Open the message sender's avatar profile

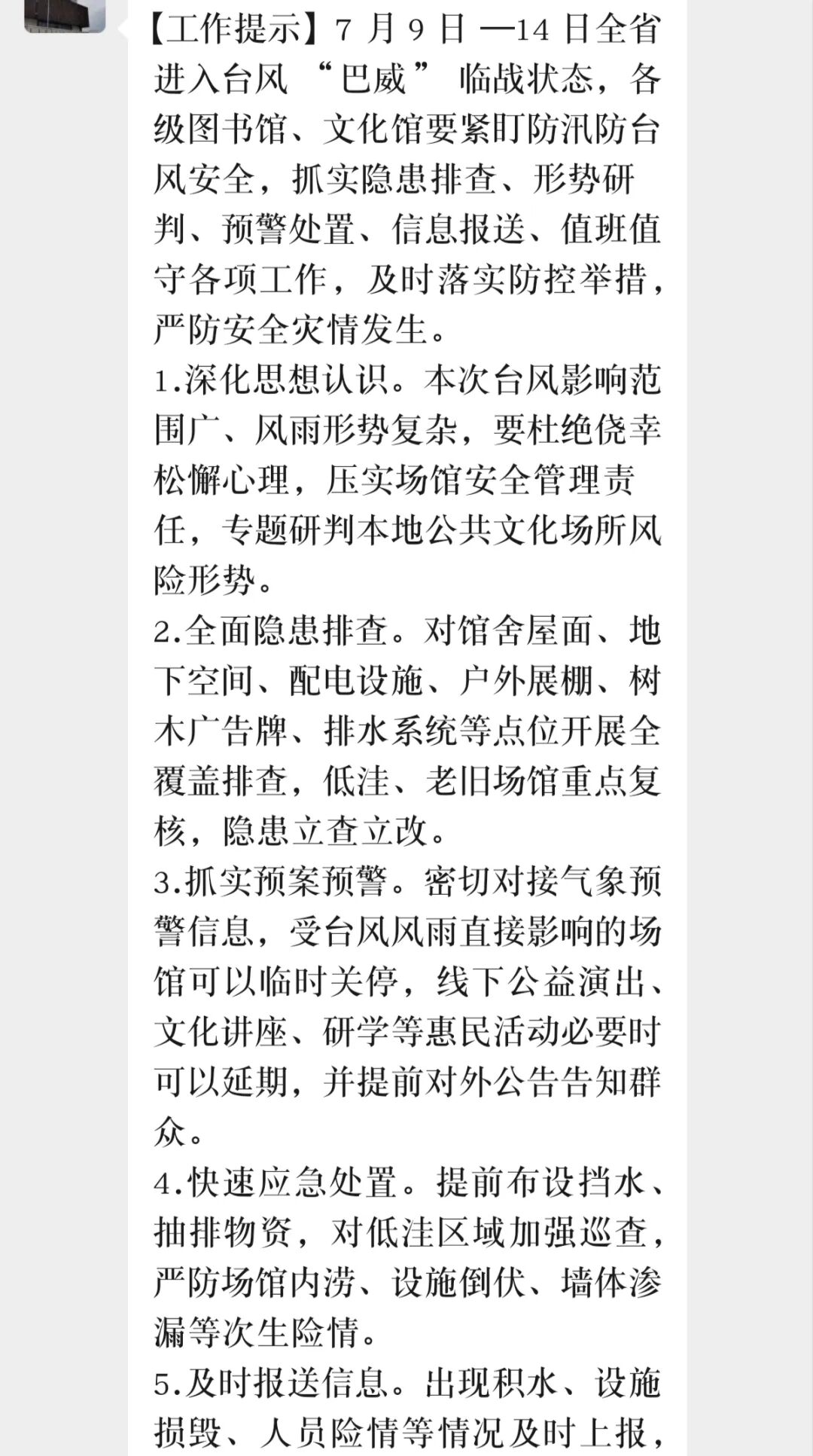point(65,15)
